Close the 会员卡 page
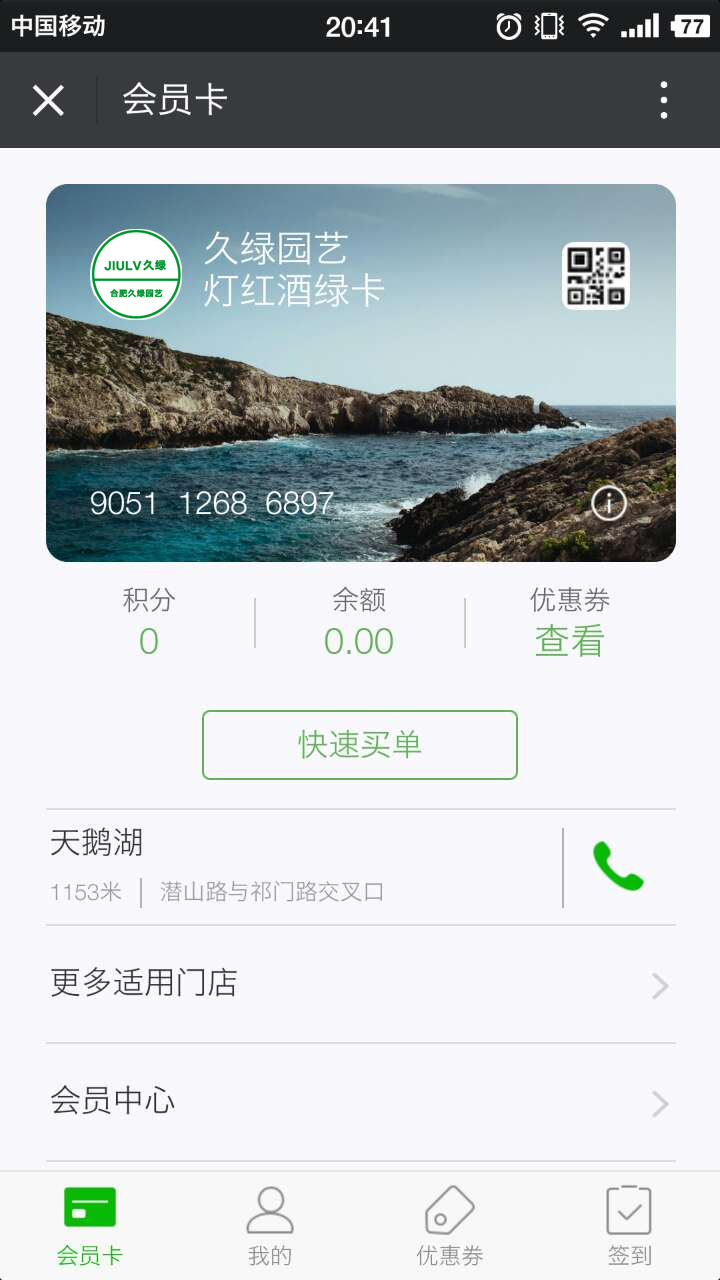This screenshot has width=720, height=1280. (48, 100)
